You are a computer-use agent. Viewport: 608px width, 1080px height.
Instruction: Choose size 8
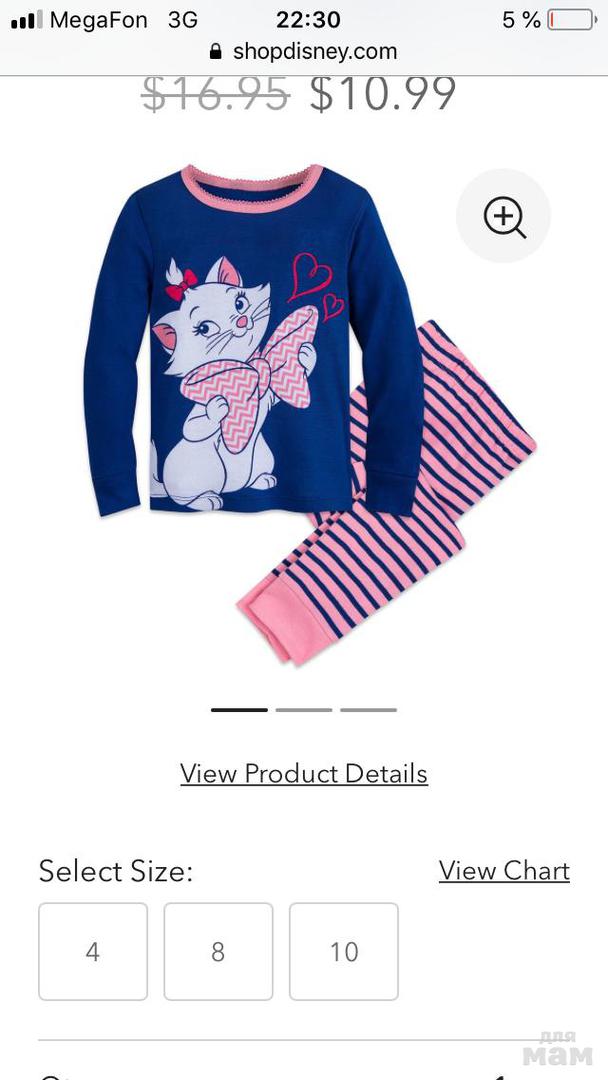pyautogui.click(x=218, y=951)
